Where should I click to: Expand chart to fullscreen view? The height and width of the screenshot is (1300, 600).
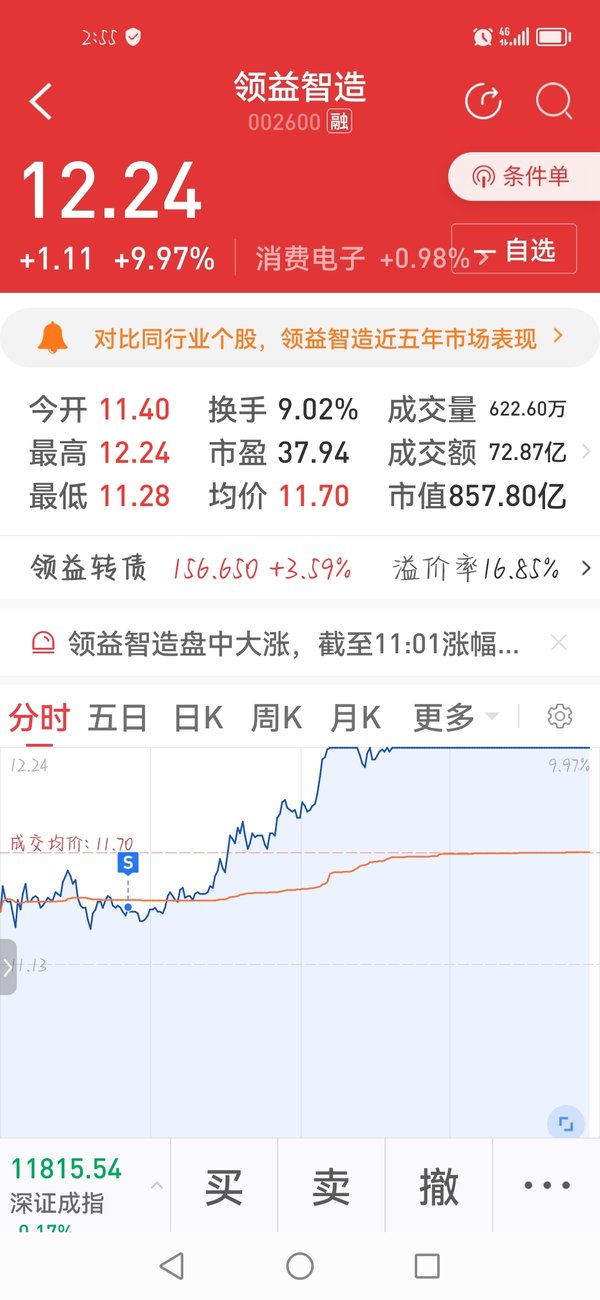(566, 1122)
